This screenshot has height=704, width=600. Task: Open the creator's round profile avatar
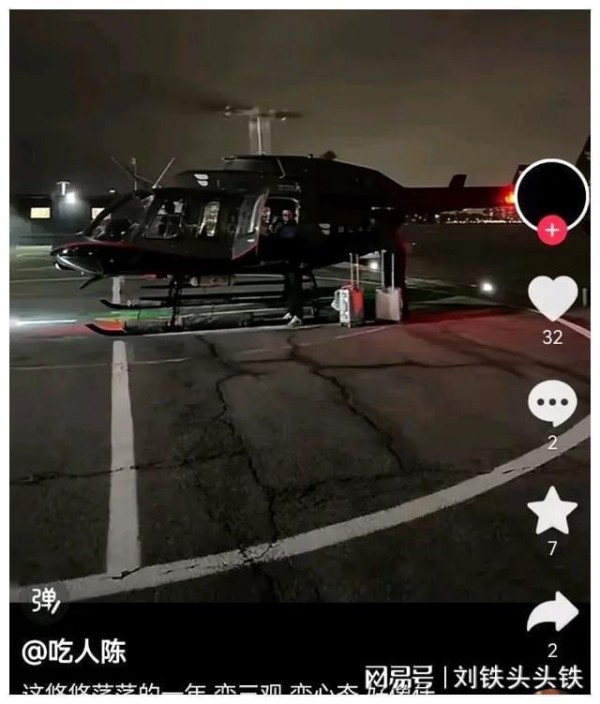(552, 193)
